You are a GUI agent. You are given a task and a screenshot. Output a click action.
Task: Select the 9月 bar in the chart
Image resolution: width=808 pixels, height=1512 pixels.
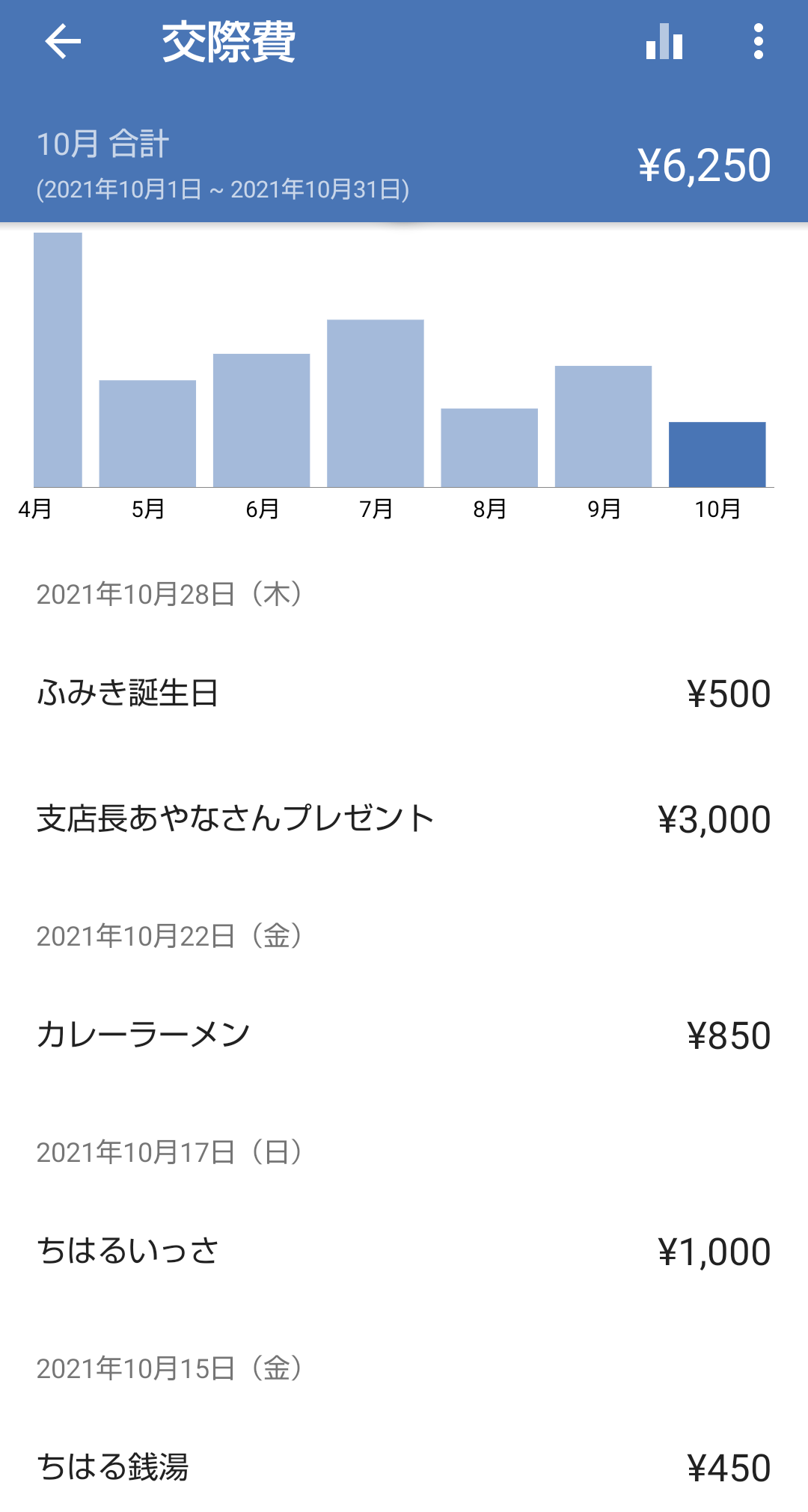tap(603, 426)
